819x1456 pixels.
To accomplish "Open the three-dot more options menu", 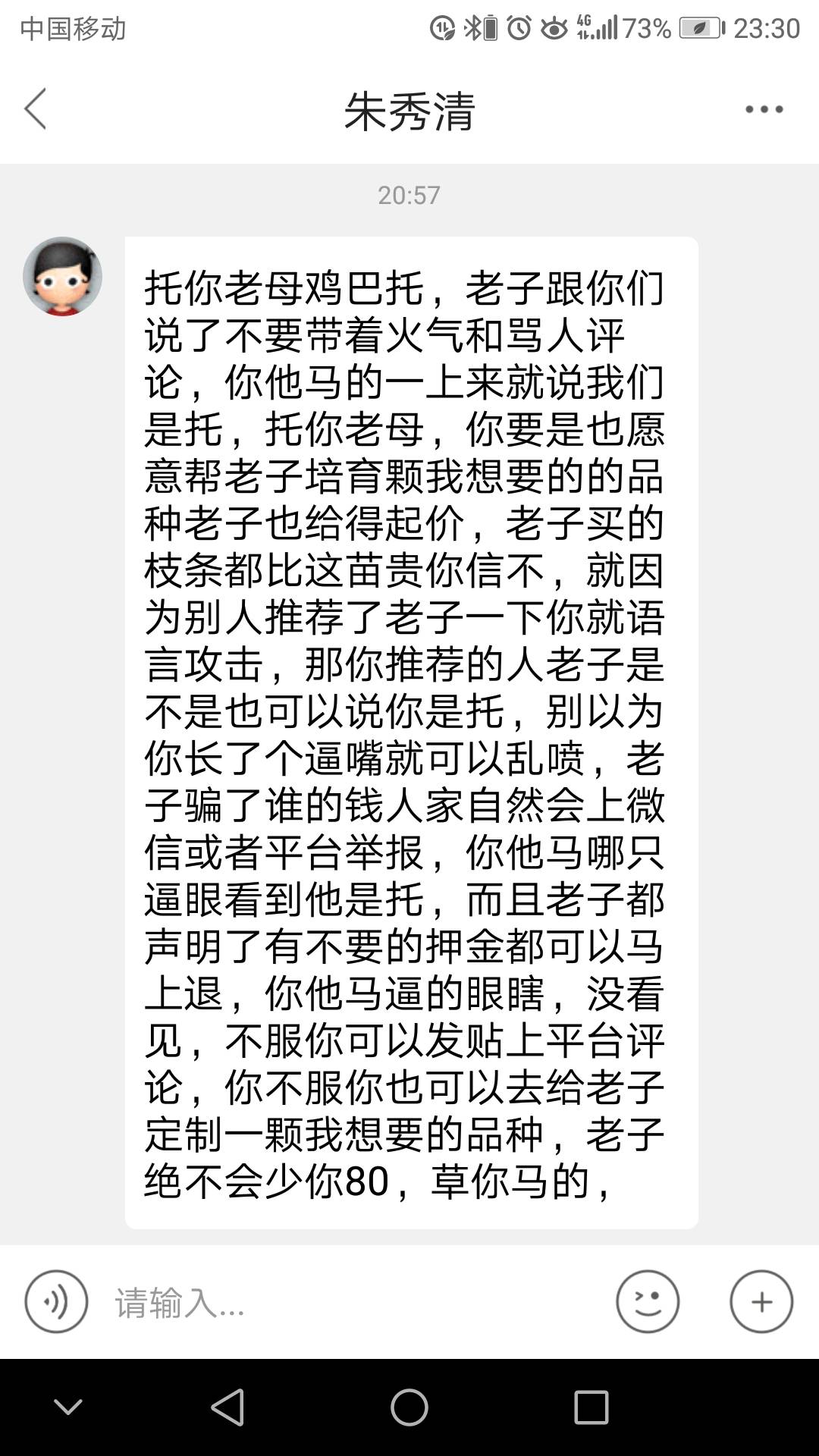I will [764, 110].
